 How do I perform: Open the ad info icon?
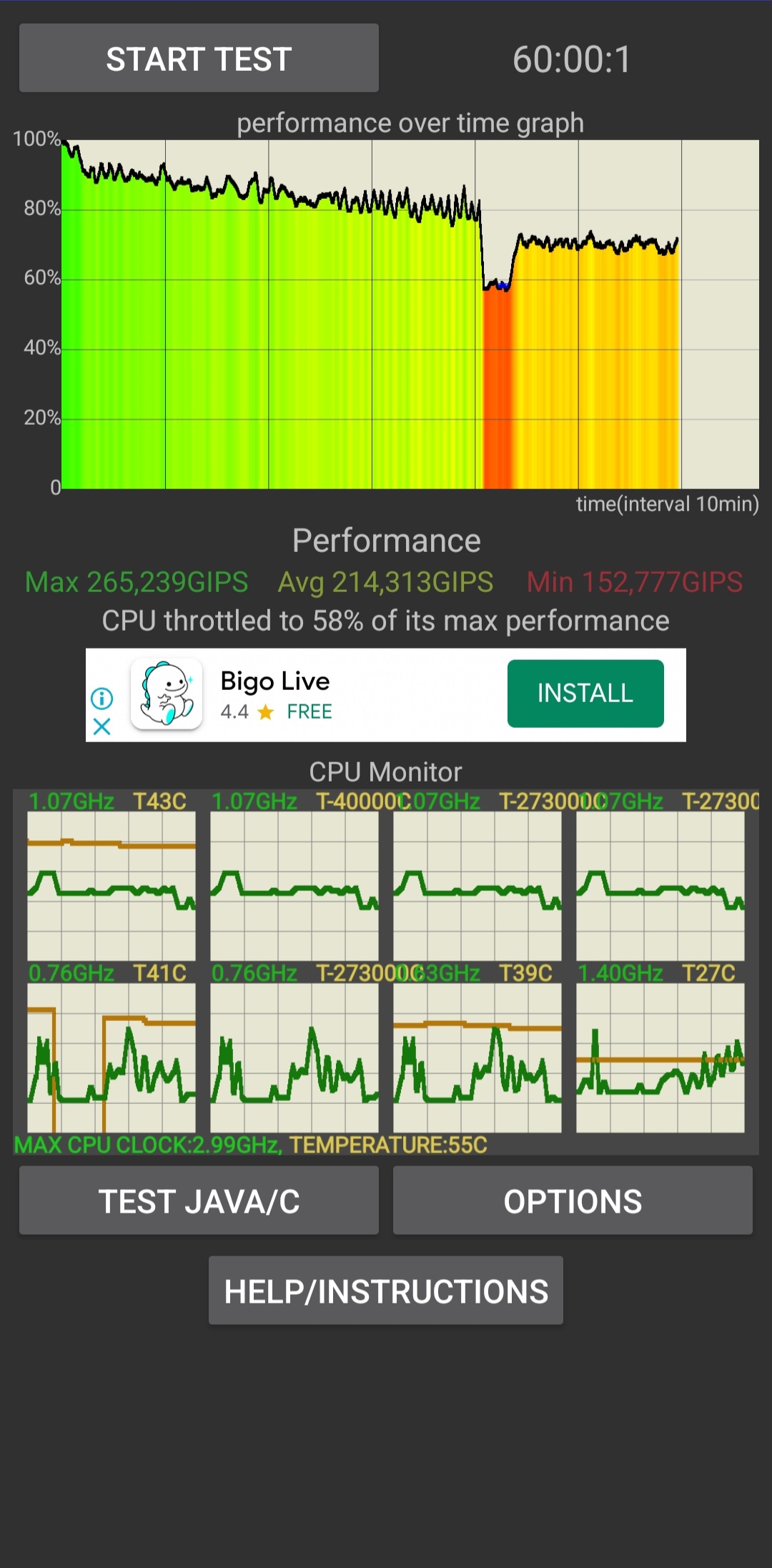pos(102,697)
